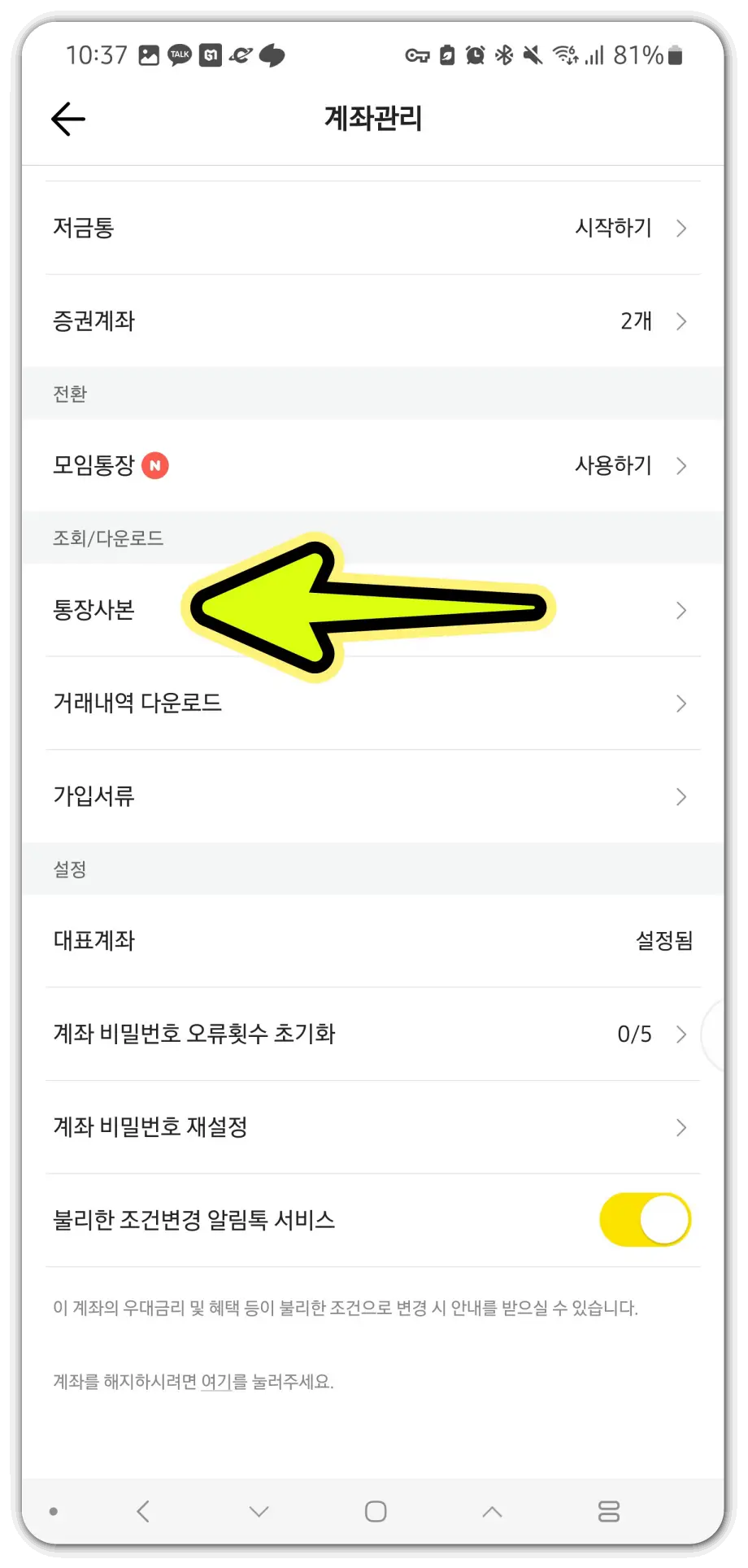
Task: Expand the 통장사본 row
Action: point(681,610)
